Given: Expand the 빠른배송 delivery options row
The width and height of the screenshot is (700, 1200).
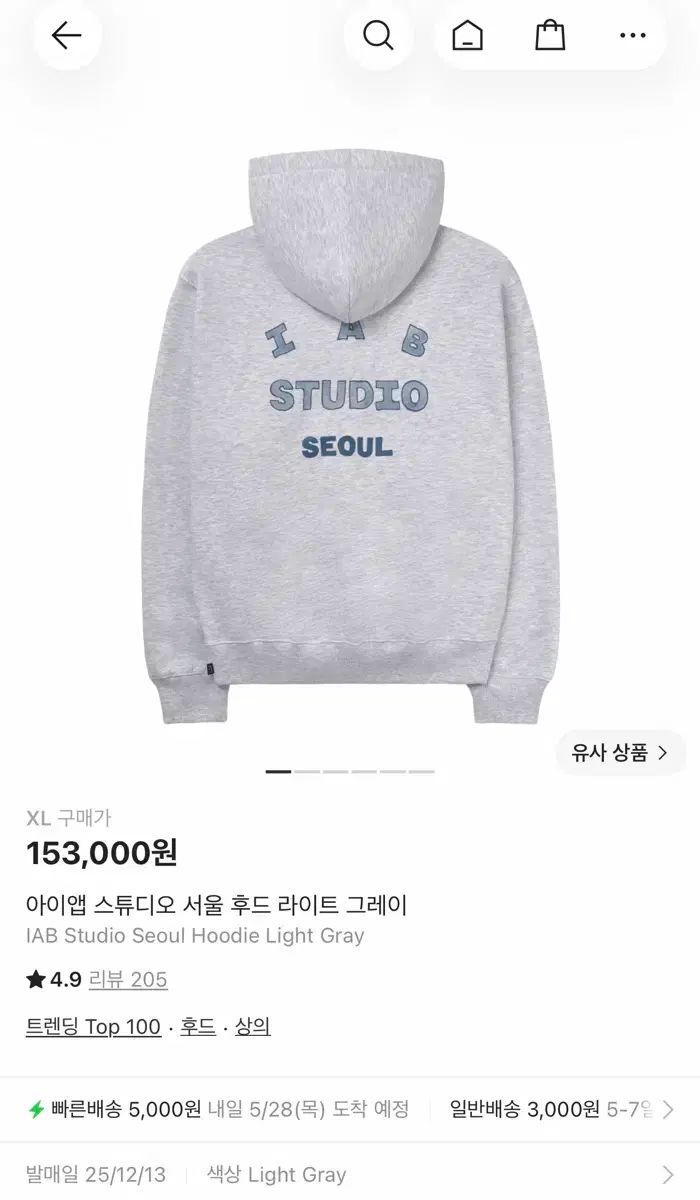Looking at the screenshot, I should [x=350, y=1109].
